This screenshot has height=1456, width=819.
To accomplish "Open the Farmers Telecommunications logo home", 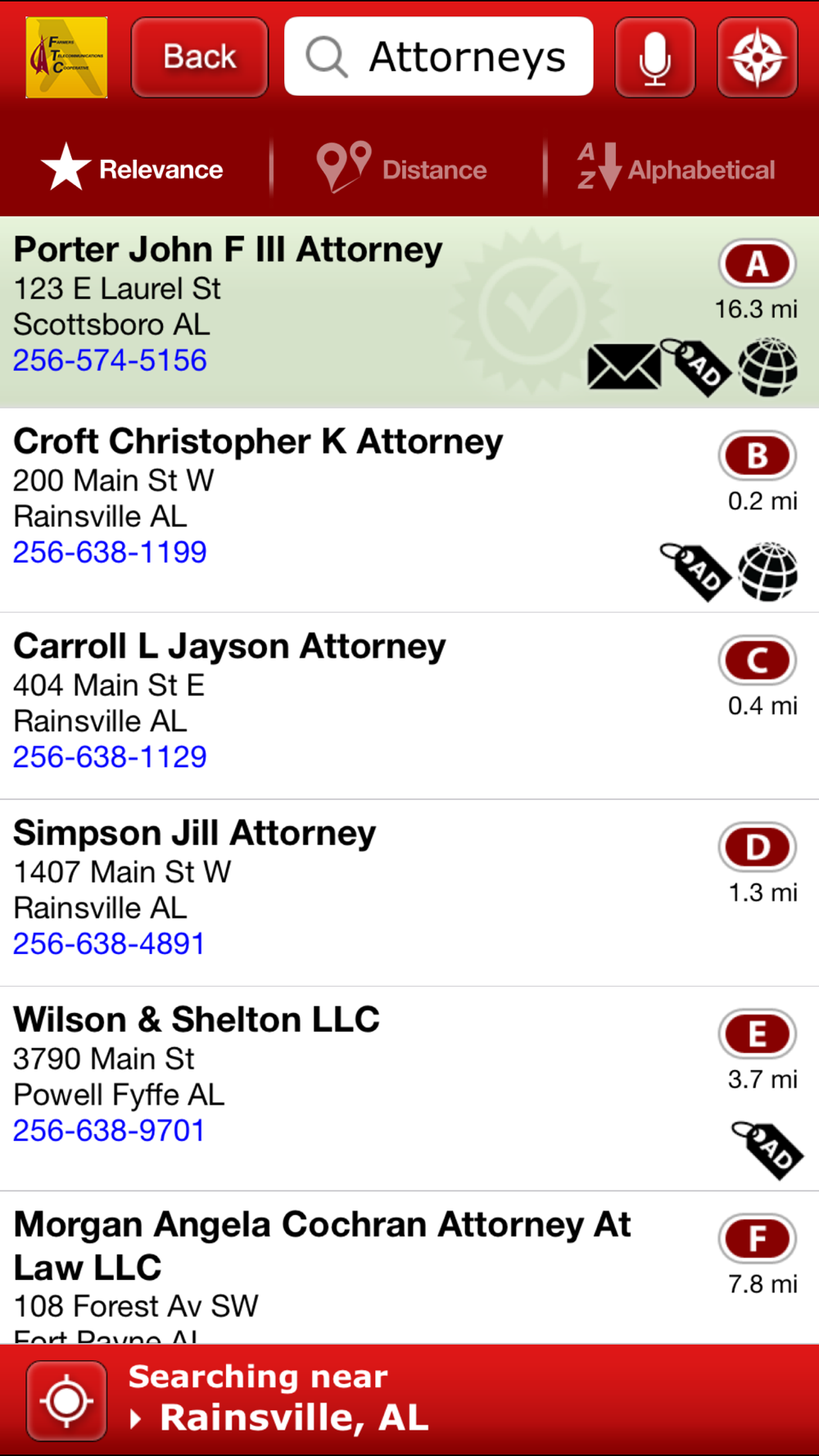I will (66, 57).
